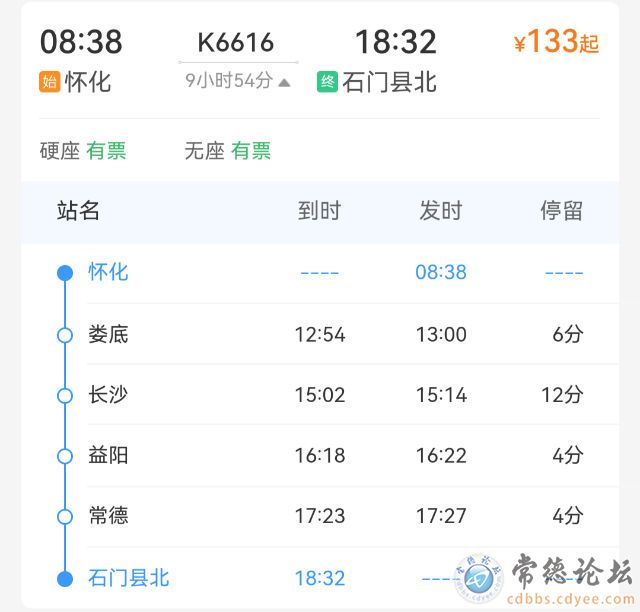The width and height of the screenshot is (640, 612).
Task: Collapse the stop list via 9小时54分 arrow
Action: [283, 82]
